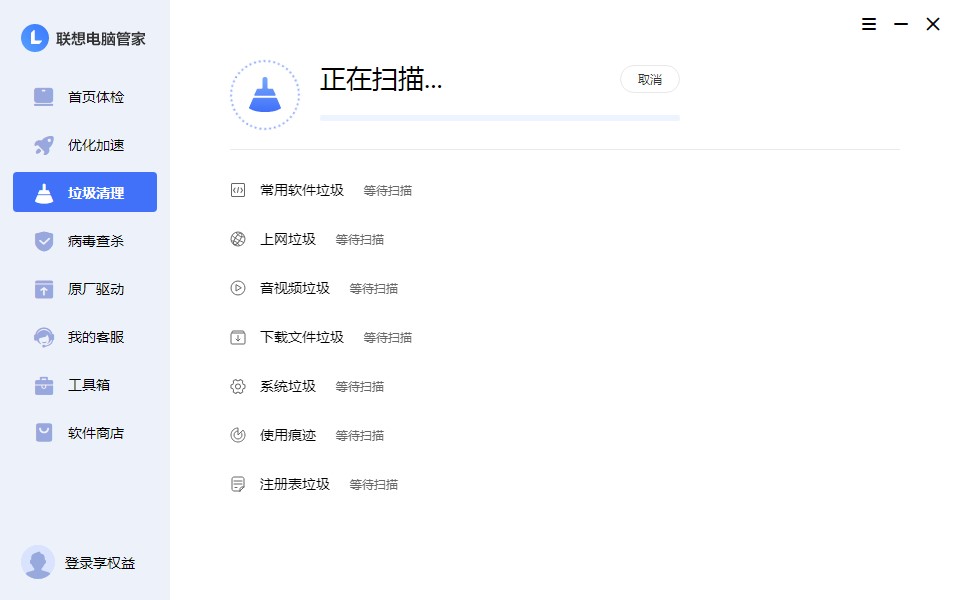Cancel the scan with 取消
The height and width of the screenshot is (600, 960).
[x=650, y=80]
